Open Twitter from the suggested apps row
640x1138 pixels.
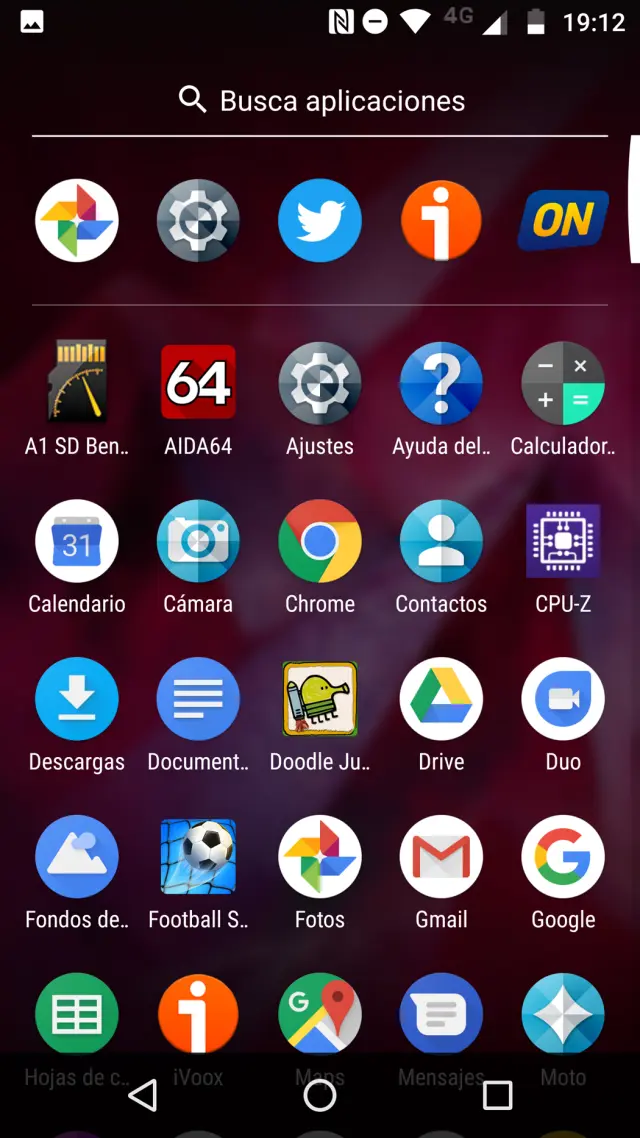(x=320, y=221)
